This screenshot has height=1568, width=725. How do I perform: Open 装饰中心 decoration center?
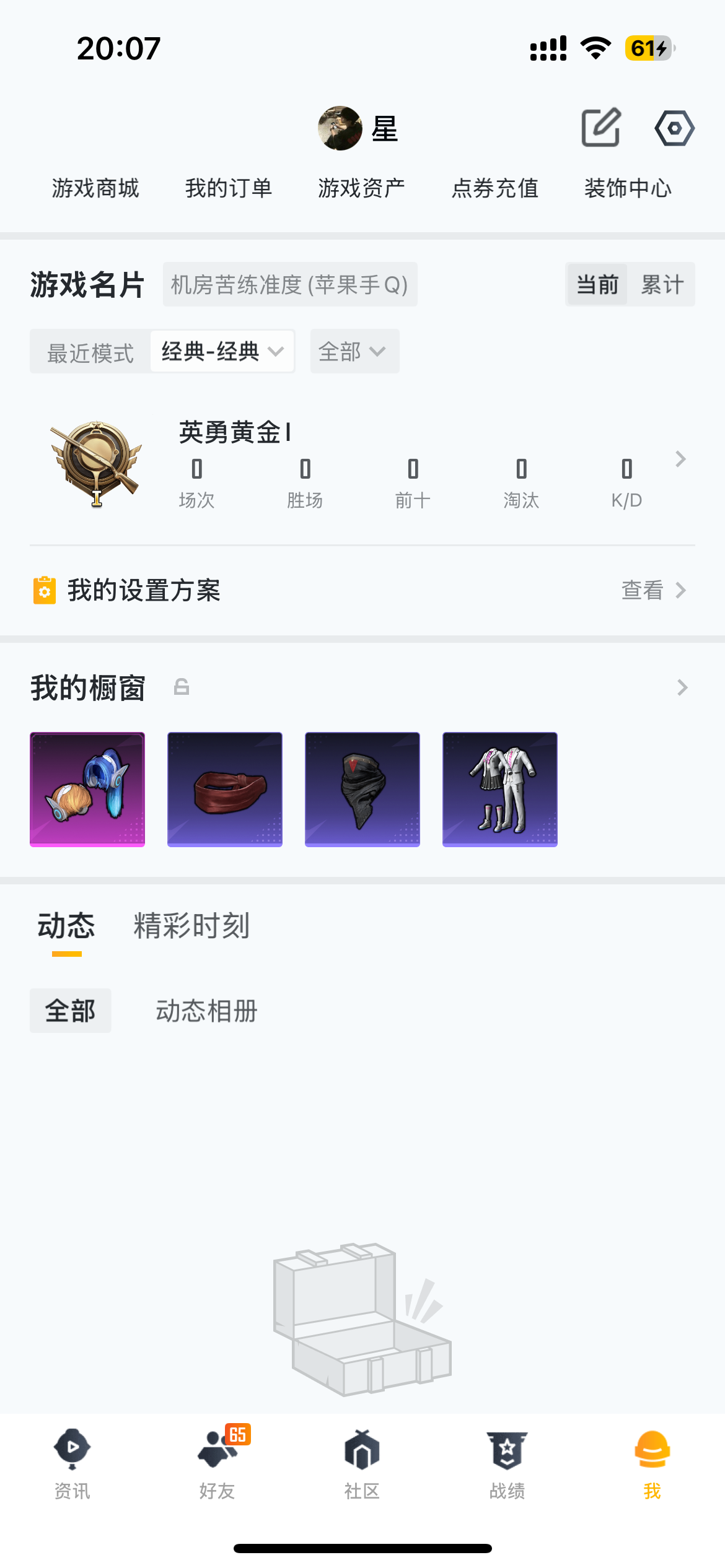click(x=628, y=188)
